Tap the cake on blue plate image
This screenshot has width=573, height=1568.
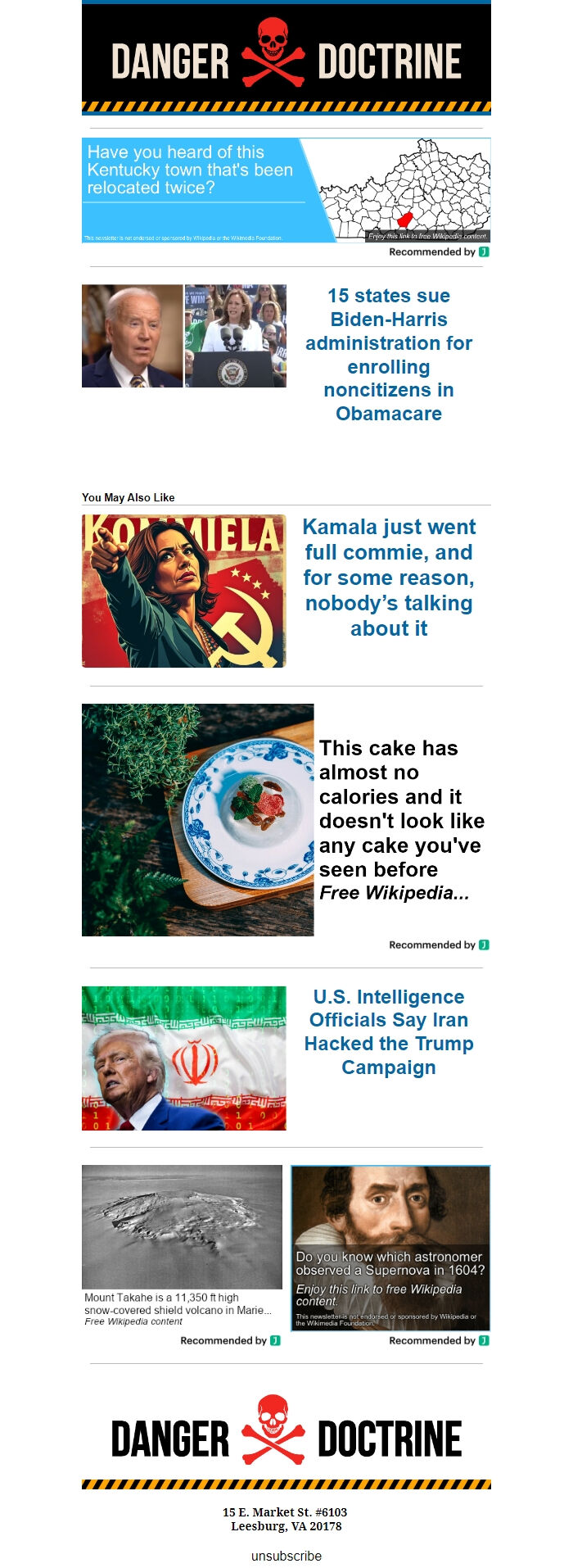(197, 819)
